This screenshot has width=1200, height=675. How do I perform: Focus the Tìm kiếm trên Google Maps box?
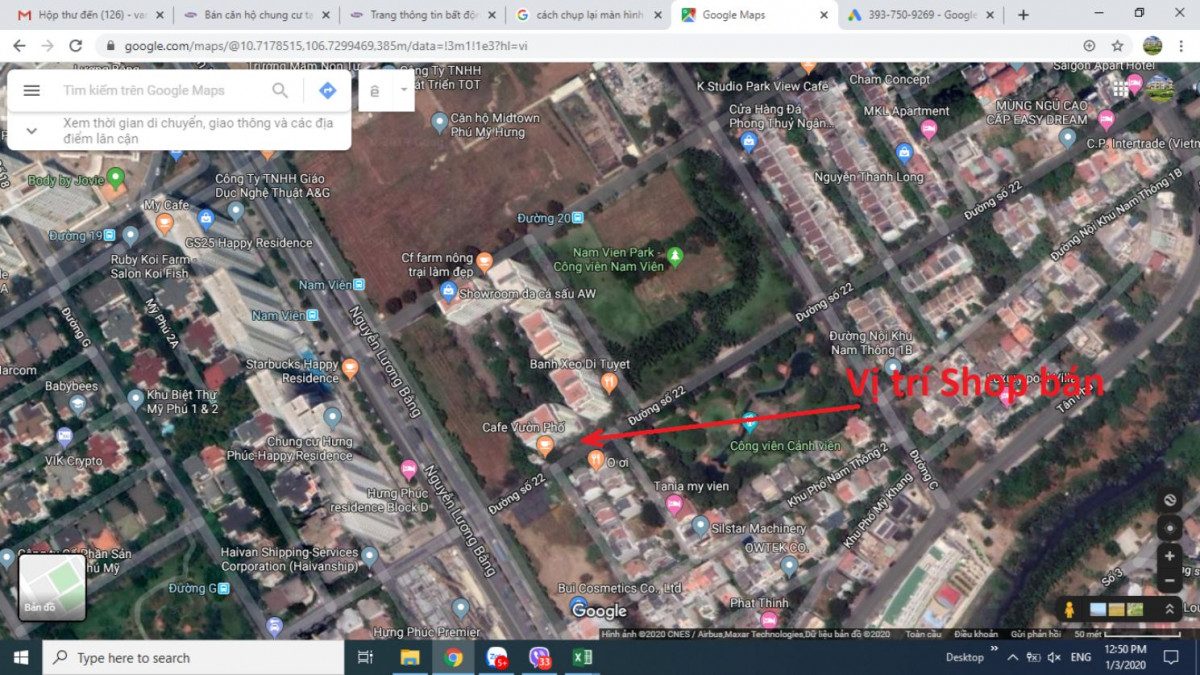point(160,90)
